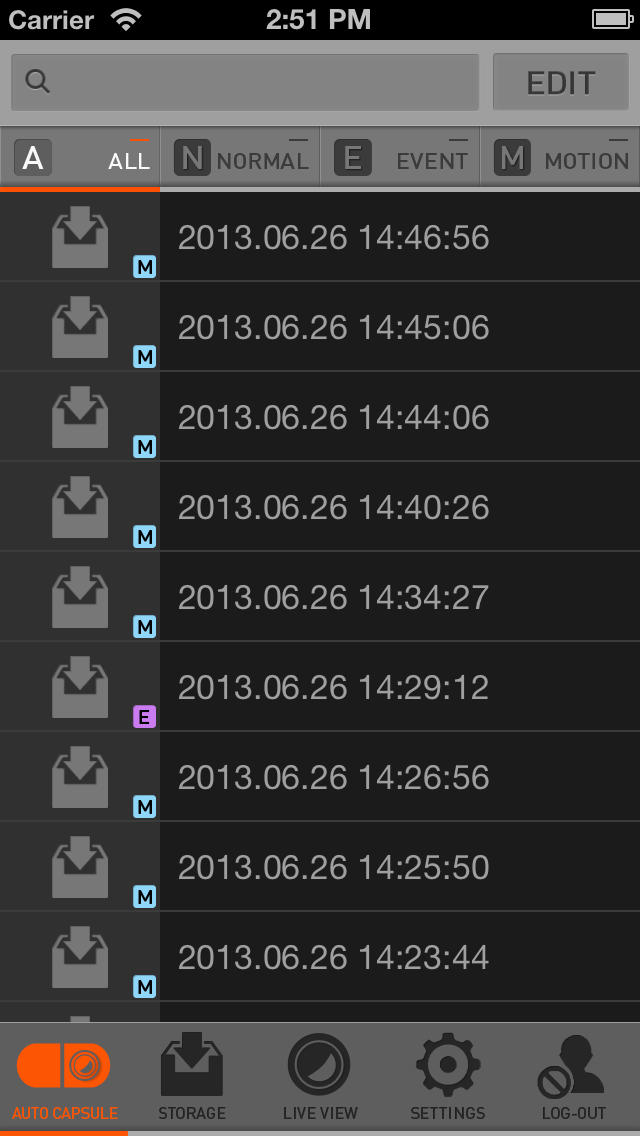The height and width of the screenshot is (1136, 640).
Task: Open the recording from 14:40:26
Action: point(333,507)
